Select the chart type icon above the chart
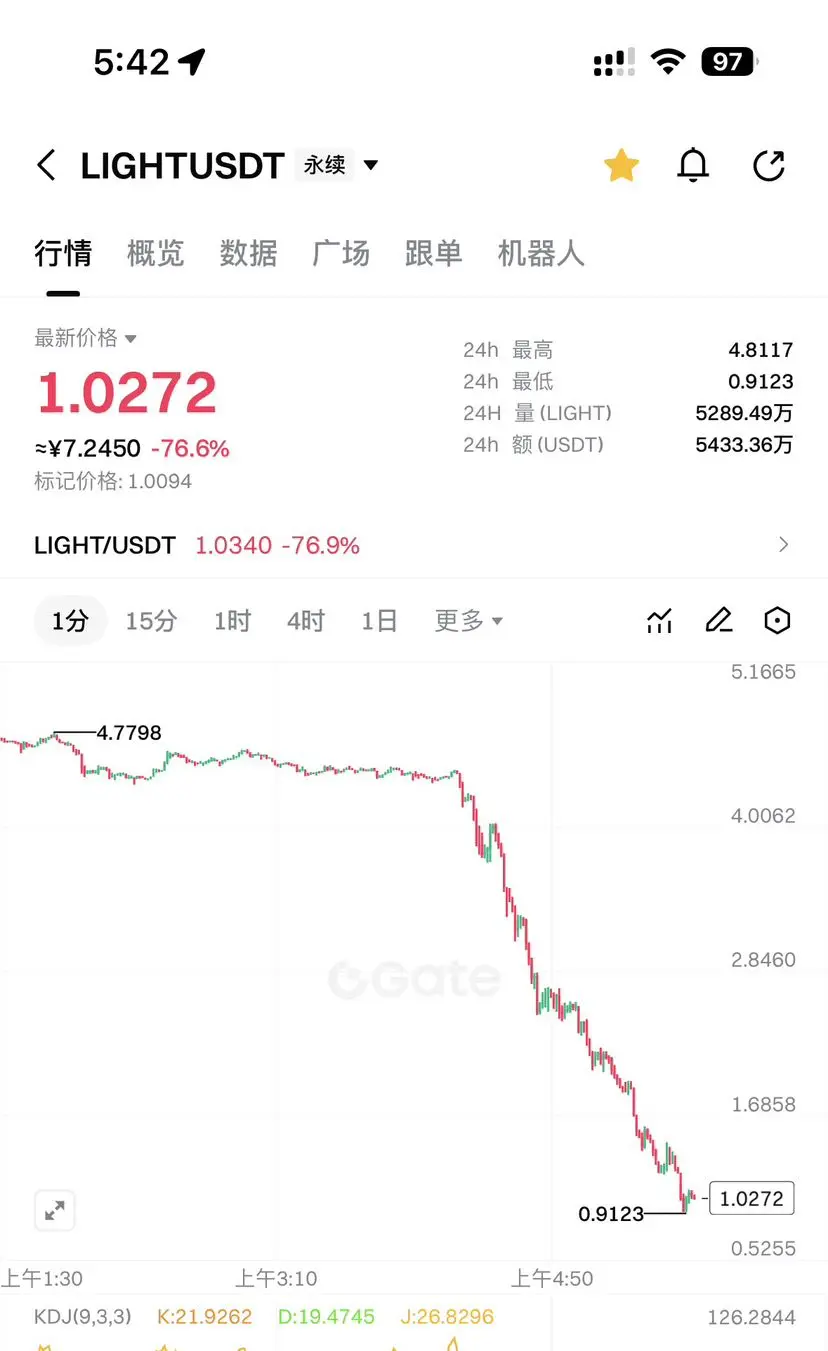The width and height of the screenshot is (828, 1351). tap(659, 620)
